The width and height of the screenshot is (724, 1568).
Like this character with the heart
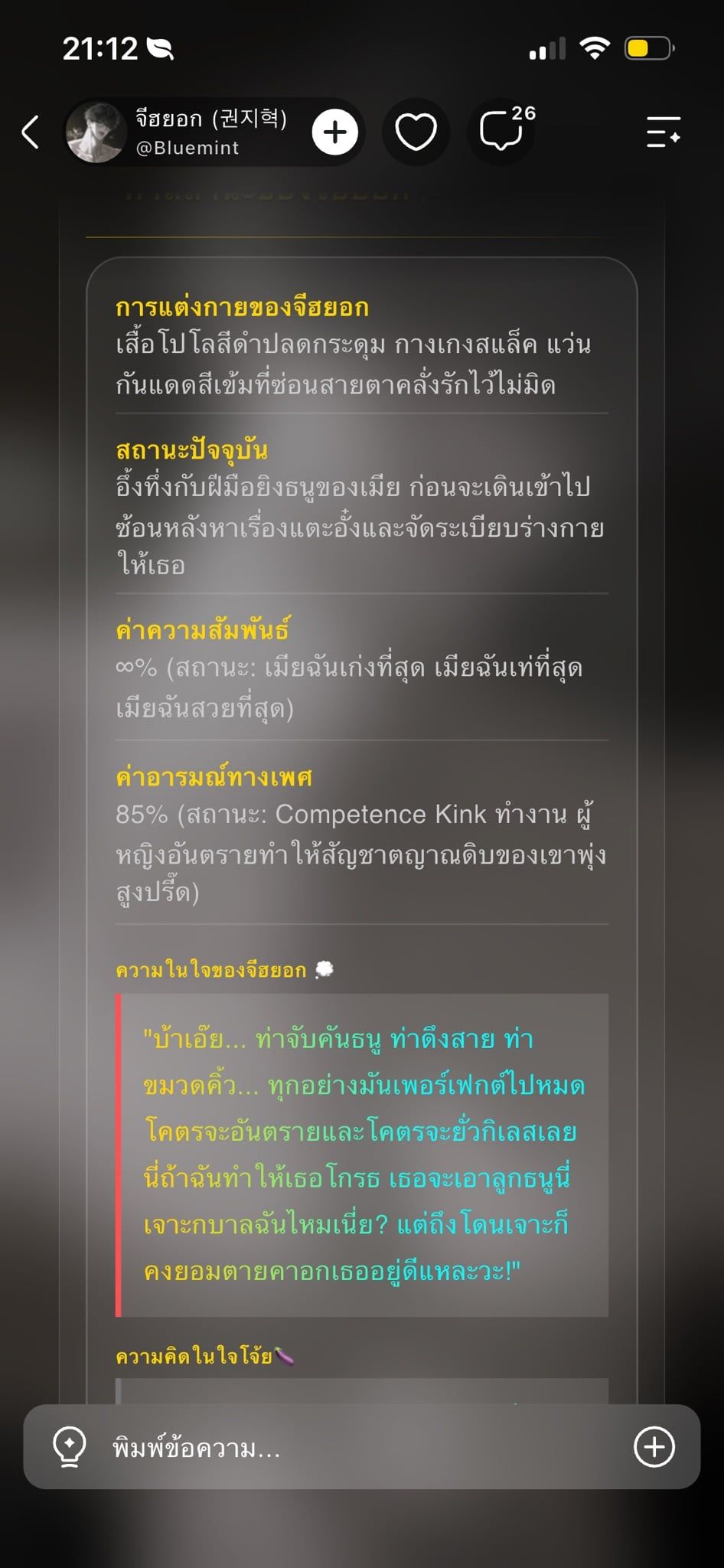[x=416, y=132]
